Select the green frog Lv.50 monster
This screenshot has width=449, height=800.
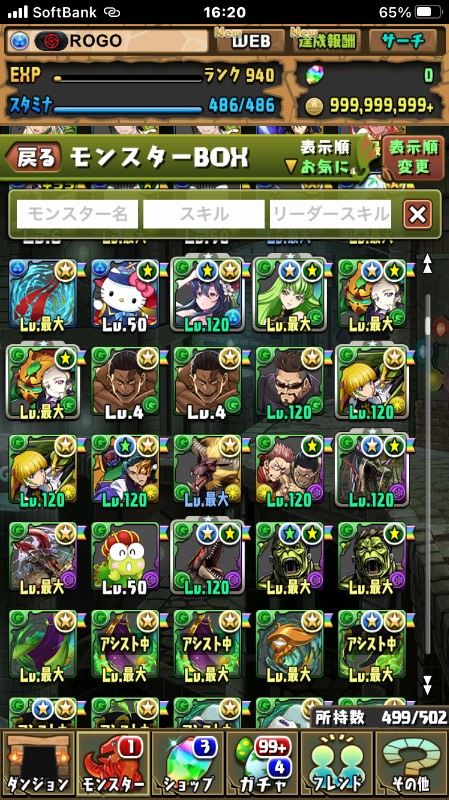pyautogui.click(x=125, y=559)
